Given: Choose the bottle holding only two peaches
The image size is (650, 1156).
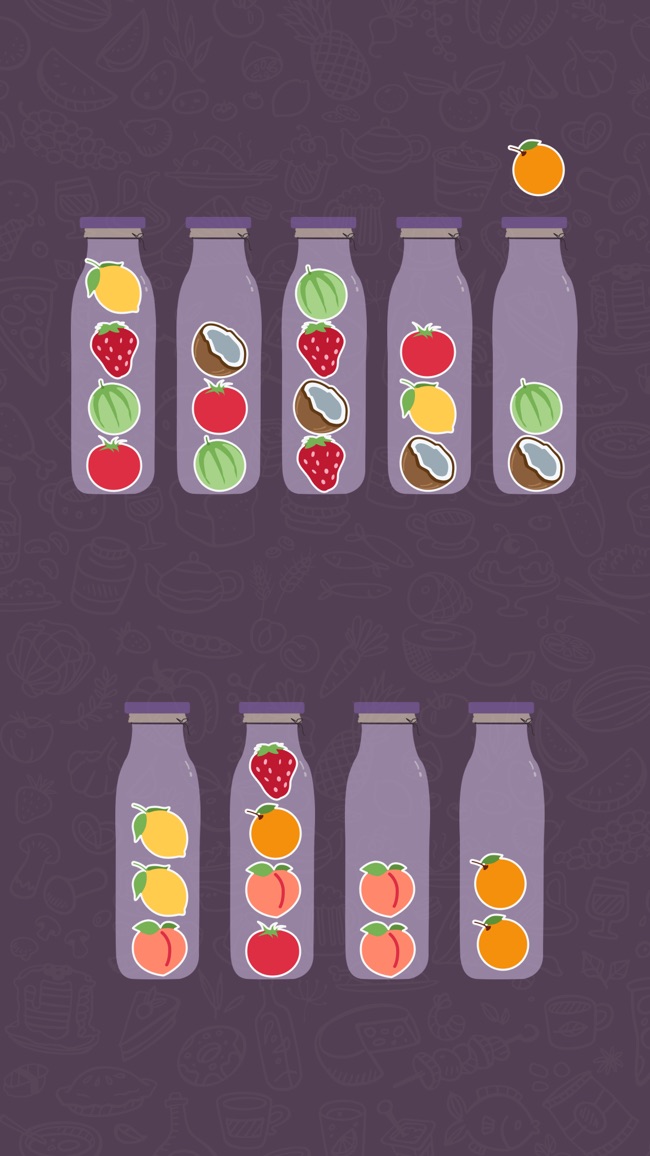Looking at the screenshot, I should (387, 840).
